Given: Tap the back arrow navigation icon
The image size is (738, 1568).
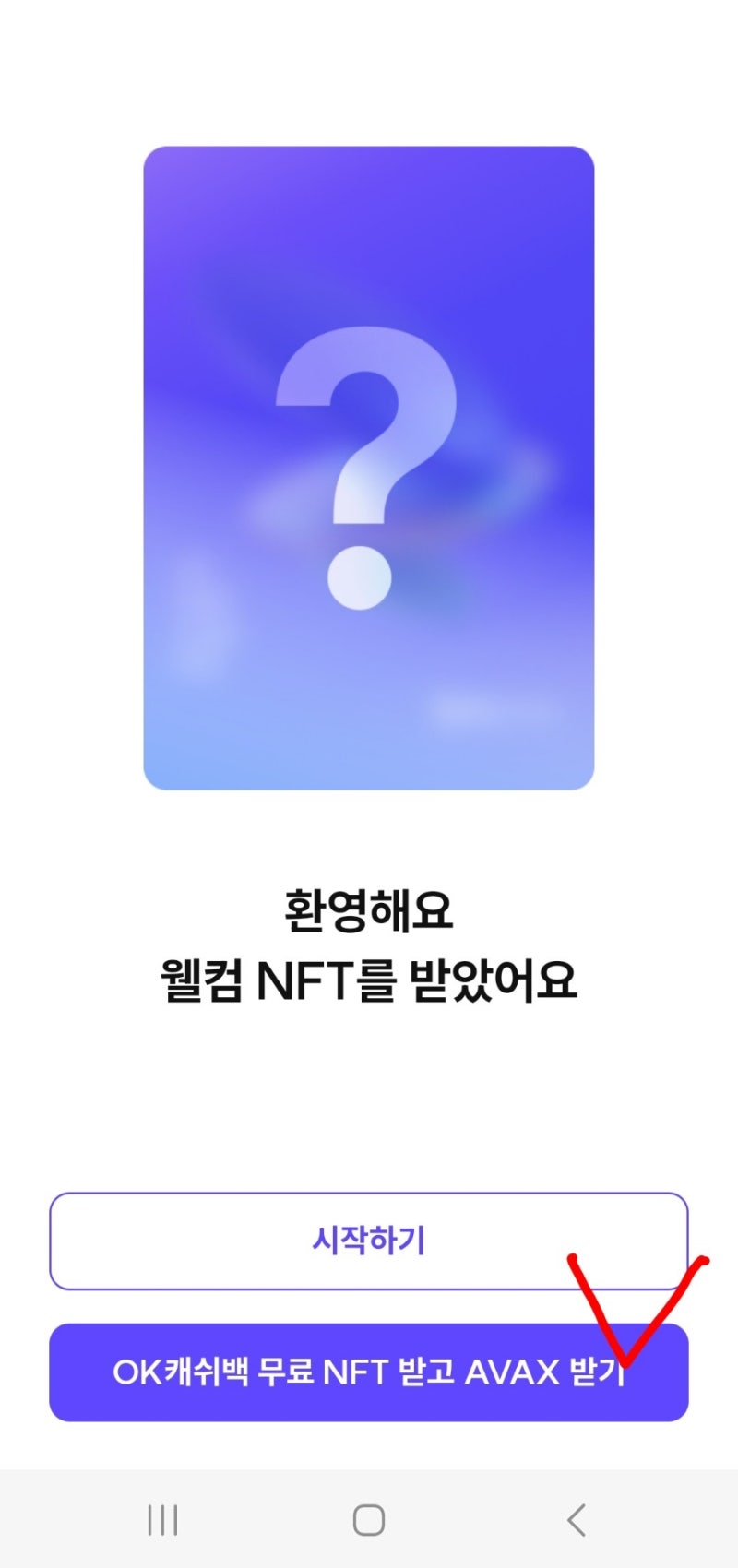Looking at the screenshot, I should [576, 1518].
